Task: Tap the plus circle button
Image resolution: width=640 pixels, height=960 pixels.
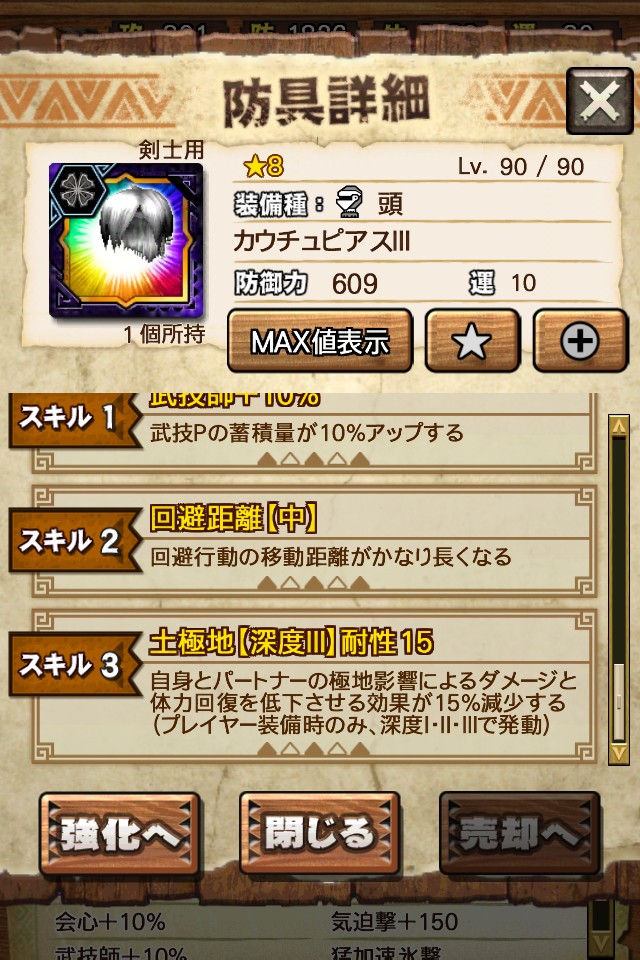Action: (x=579, y=342)
